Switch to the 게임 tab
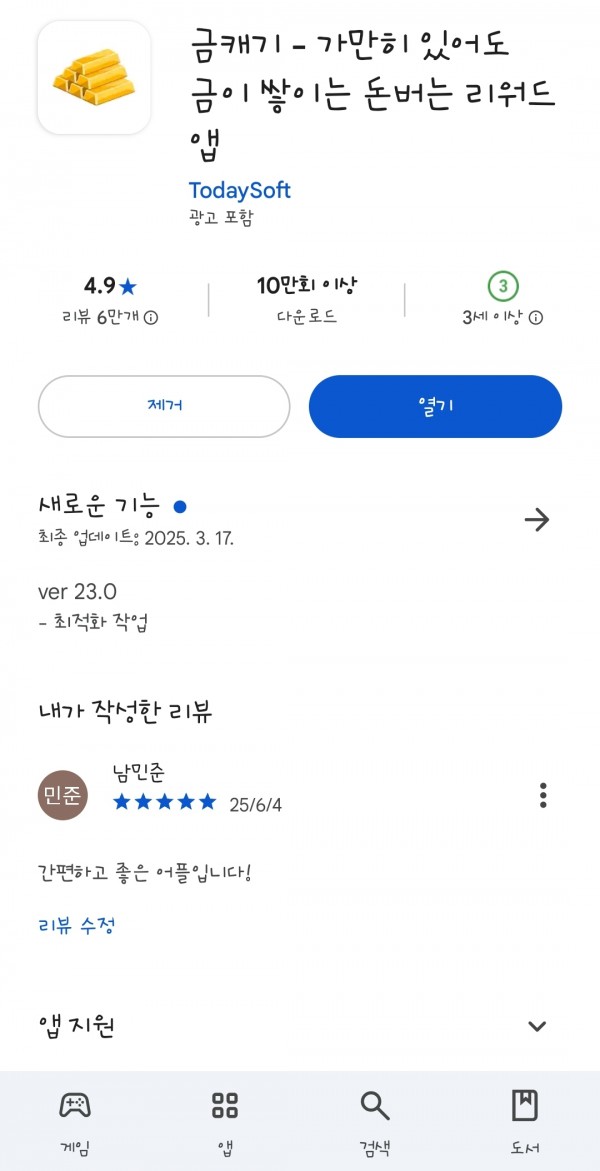This screenshot has width=600, height=1171. coord(75,1122)
